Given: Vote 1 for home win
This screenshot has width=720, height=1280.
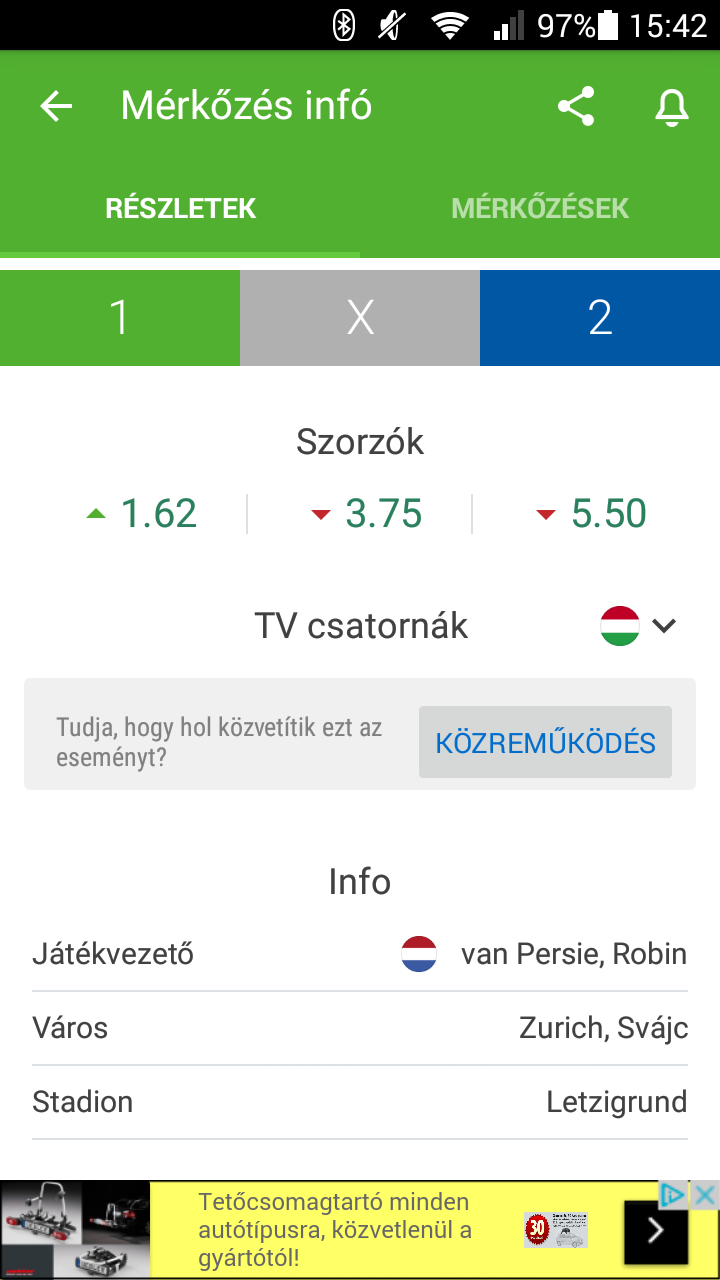Looking at the screenshot, I should [x=120, y=318].
